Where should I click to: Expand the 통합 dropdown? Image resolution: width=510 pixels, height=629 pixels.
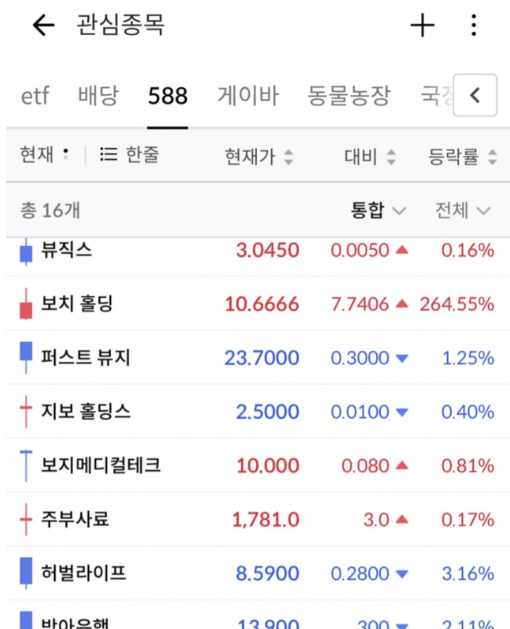click(378, 210)
